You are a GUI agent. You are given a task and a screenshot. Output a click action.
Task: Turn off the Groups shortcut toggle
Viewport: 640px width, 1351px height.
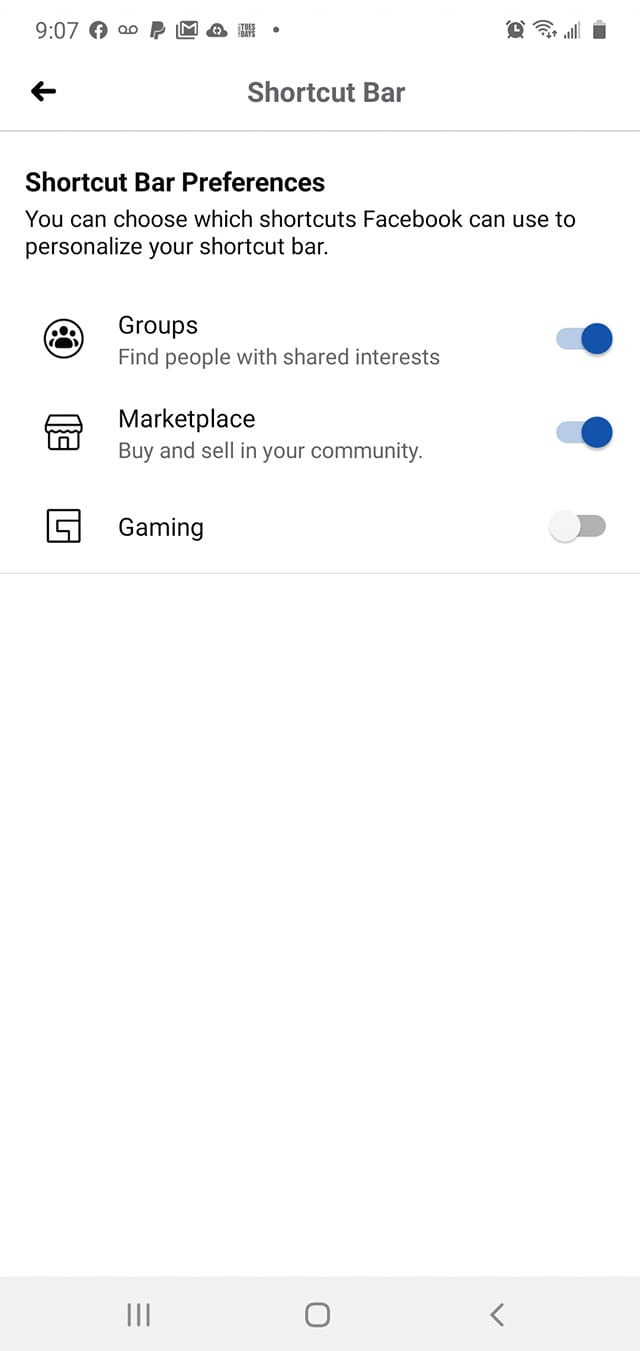pyautogui.click(x=584, y=339)
